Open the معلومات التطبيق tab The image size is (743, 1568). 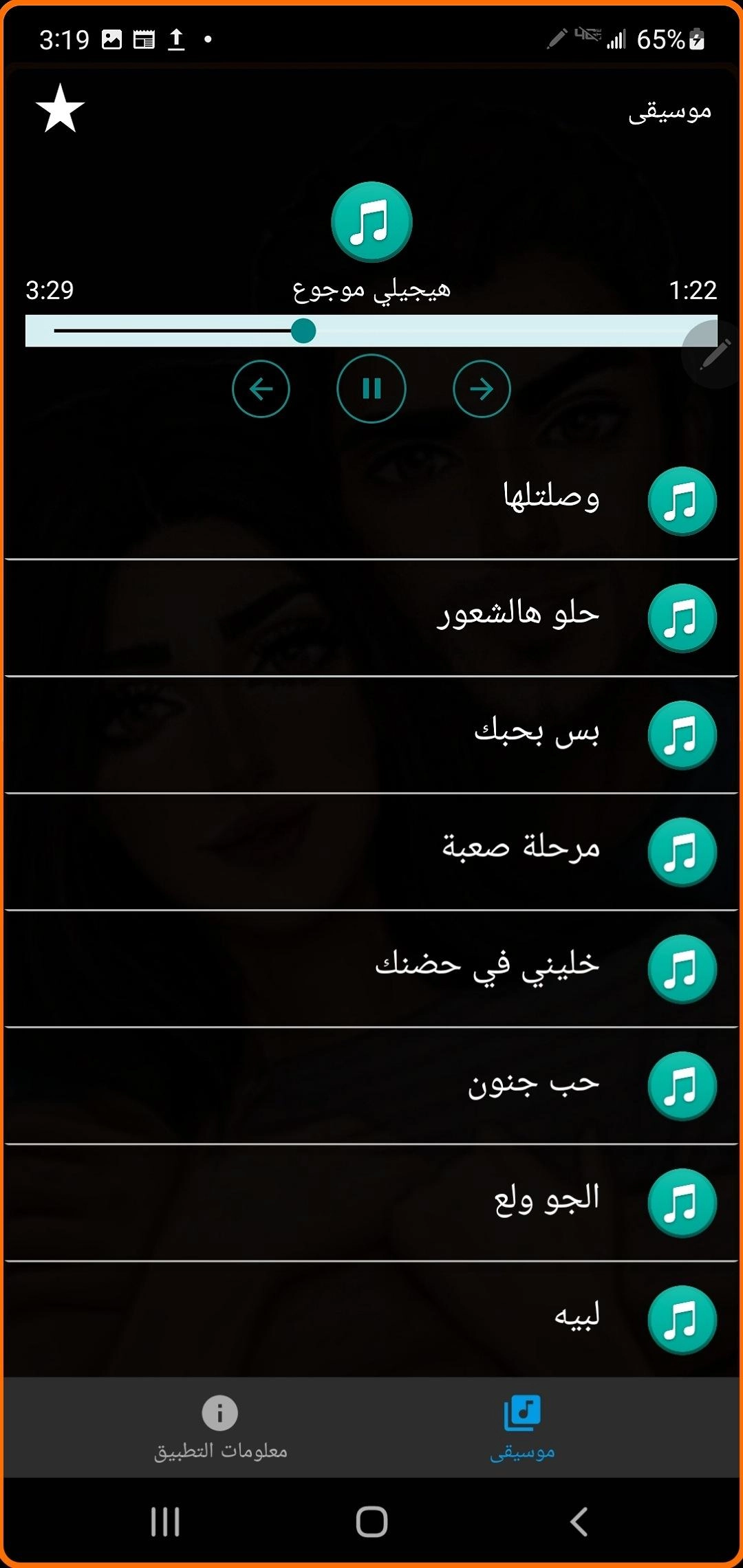click(x=220, y=1428)
